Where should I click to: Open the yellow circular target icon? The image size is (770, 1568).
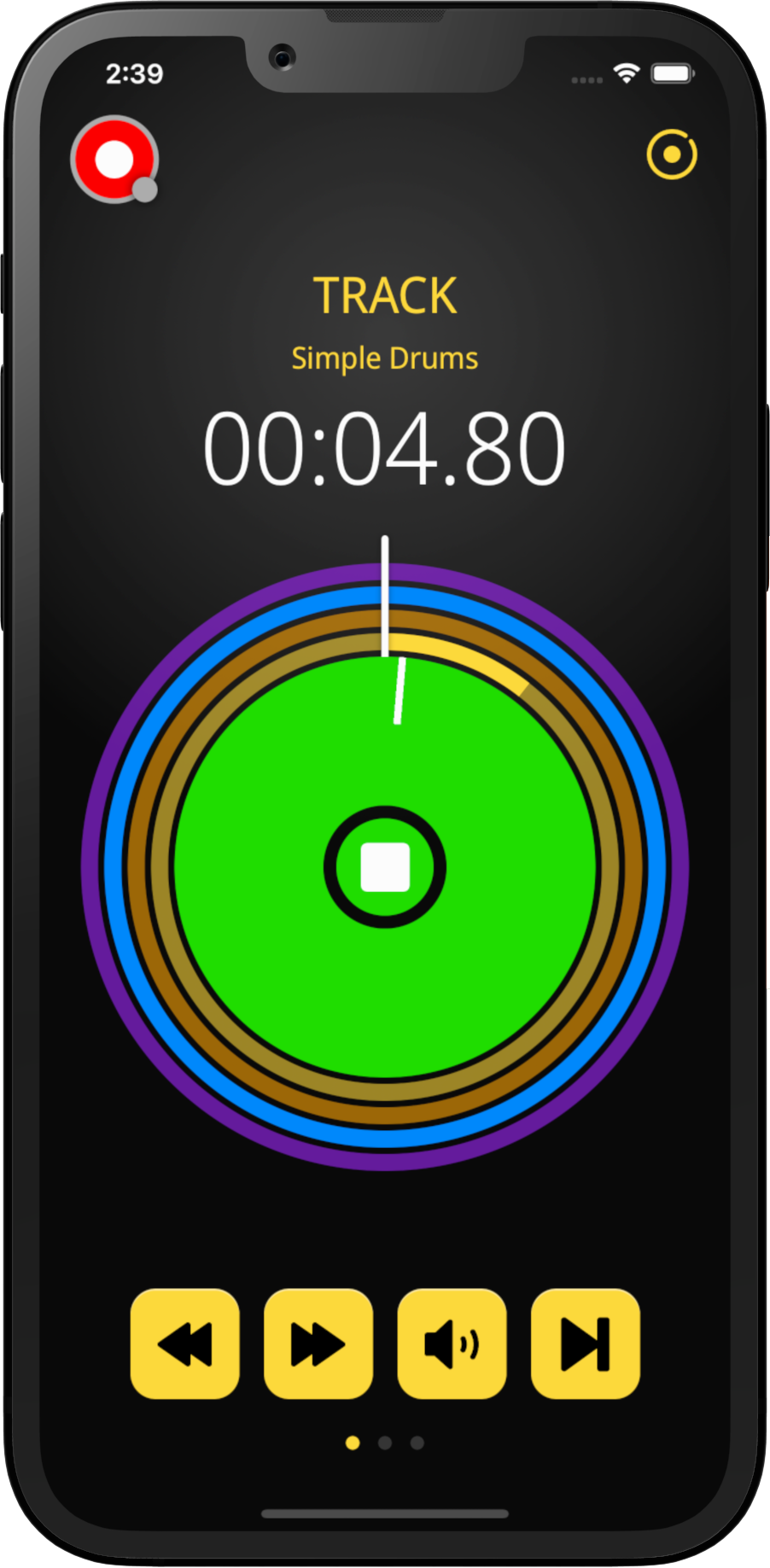point(672,154)
